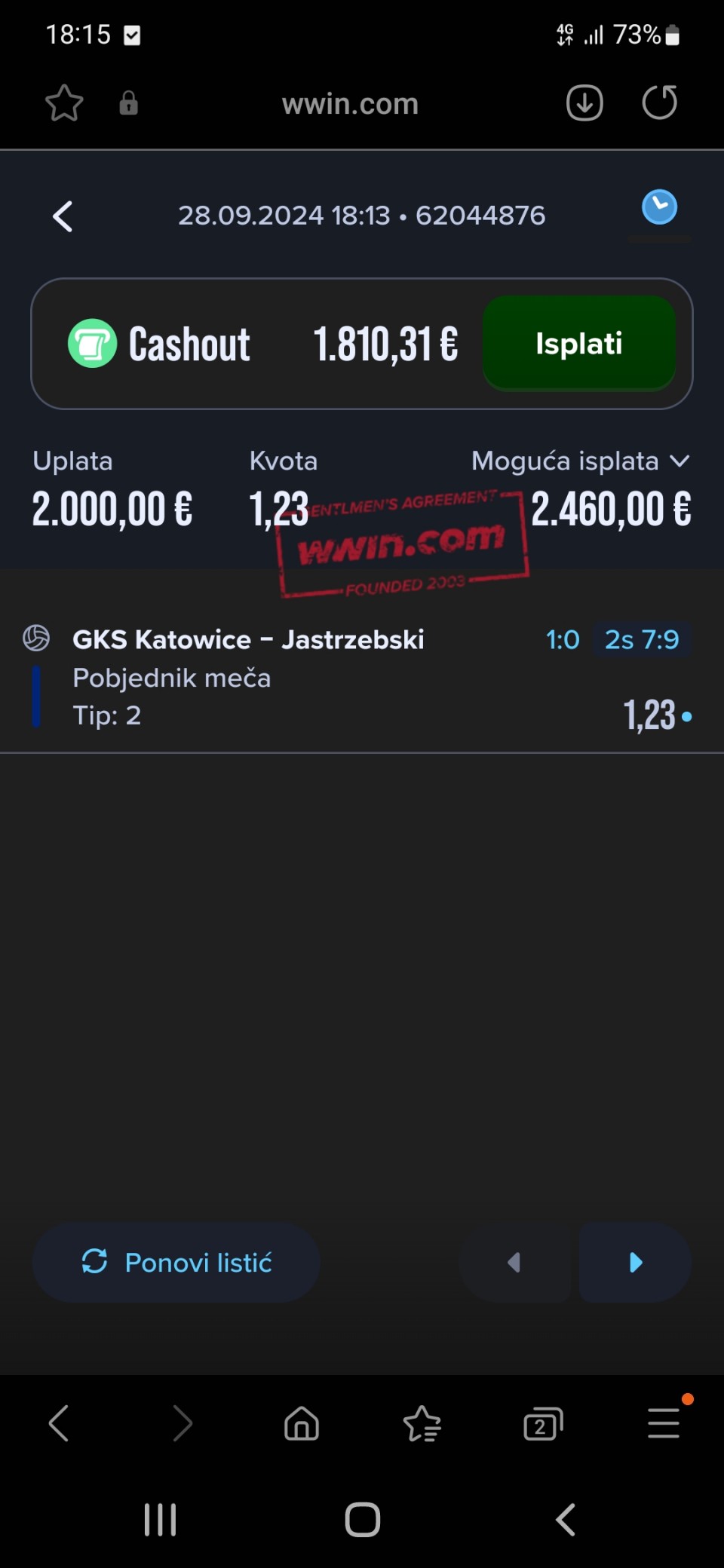Image resolution: width=724 pixels, height=1568 pixels.
Task: Open the browser home page
Action: point(302,1423)
